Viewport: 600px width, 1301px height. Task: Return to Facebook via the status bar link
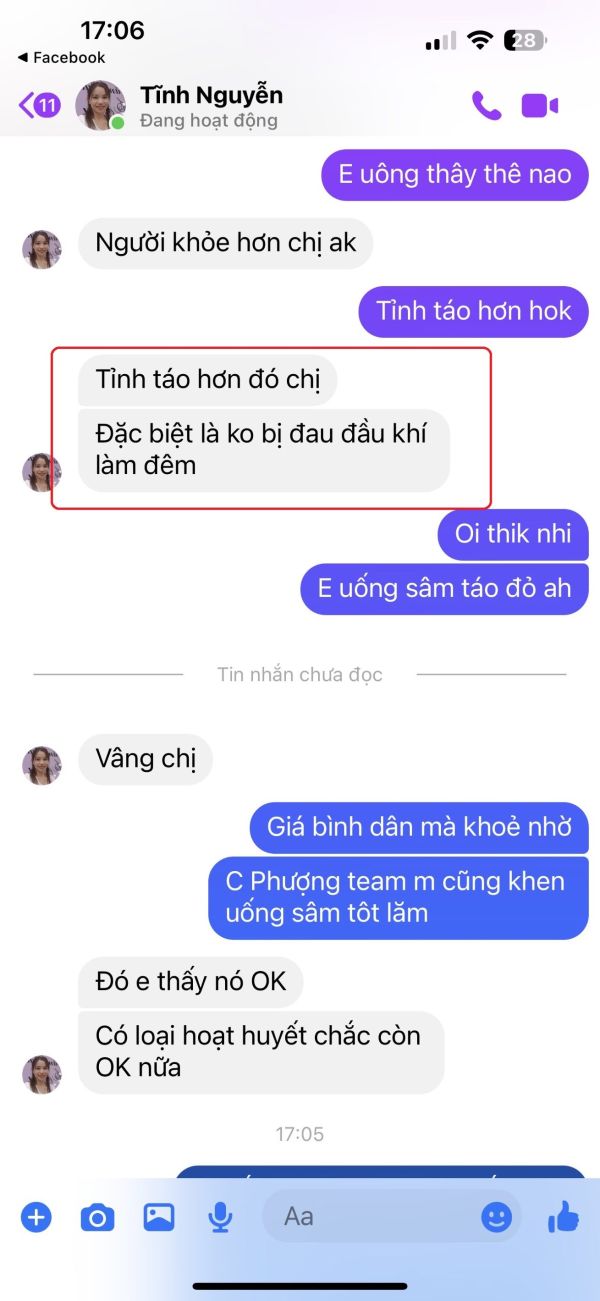[61, 57]
